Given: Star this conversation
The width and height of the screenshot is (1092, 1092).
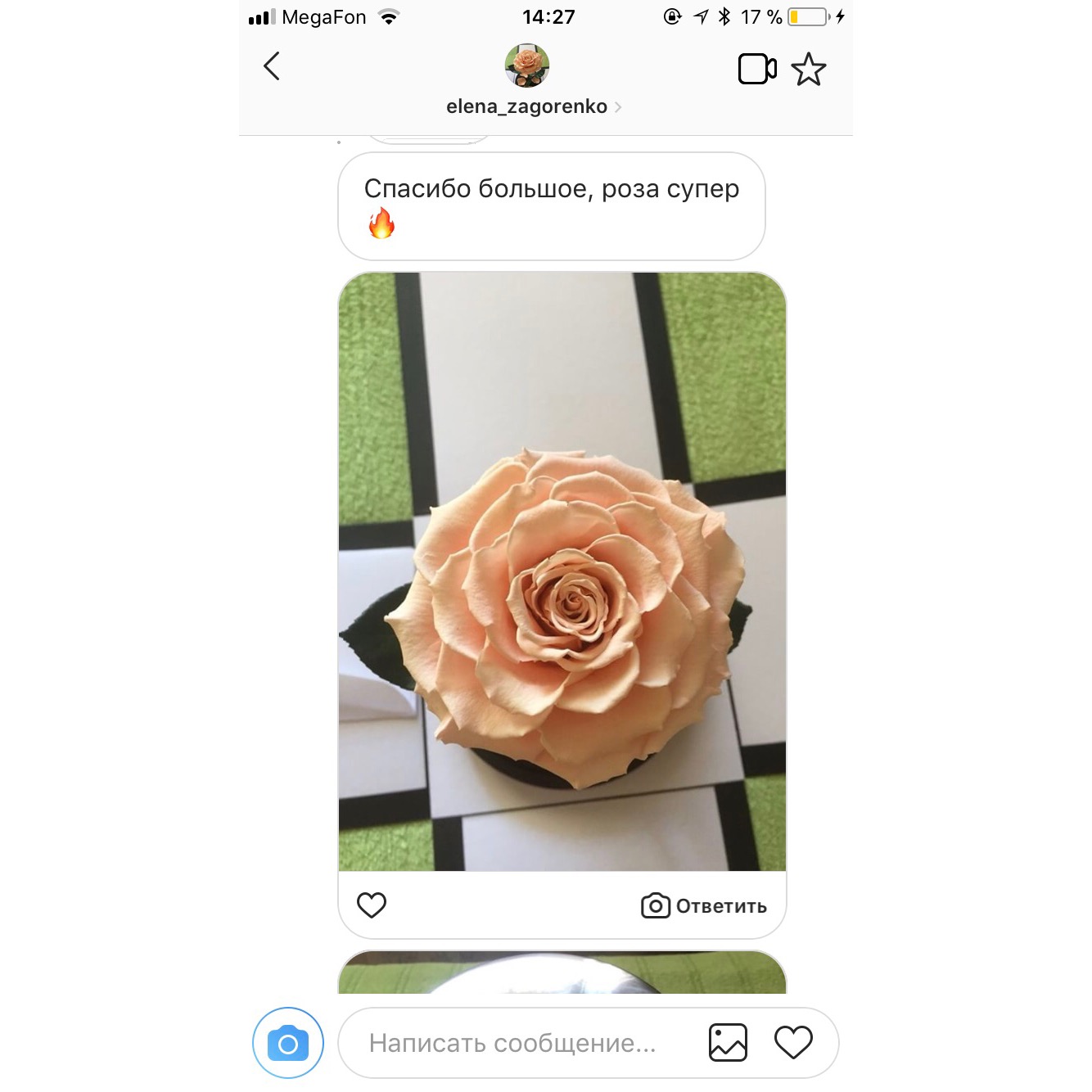Looking at the screenshot, I should [x=809, y=69].
